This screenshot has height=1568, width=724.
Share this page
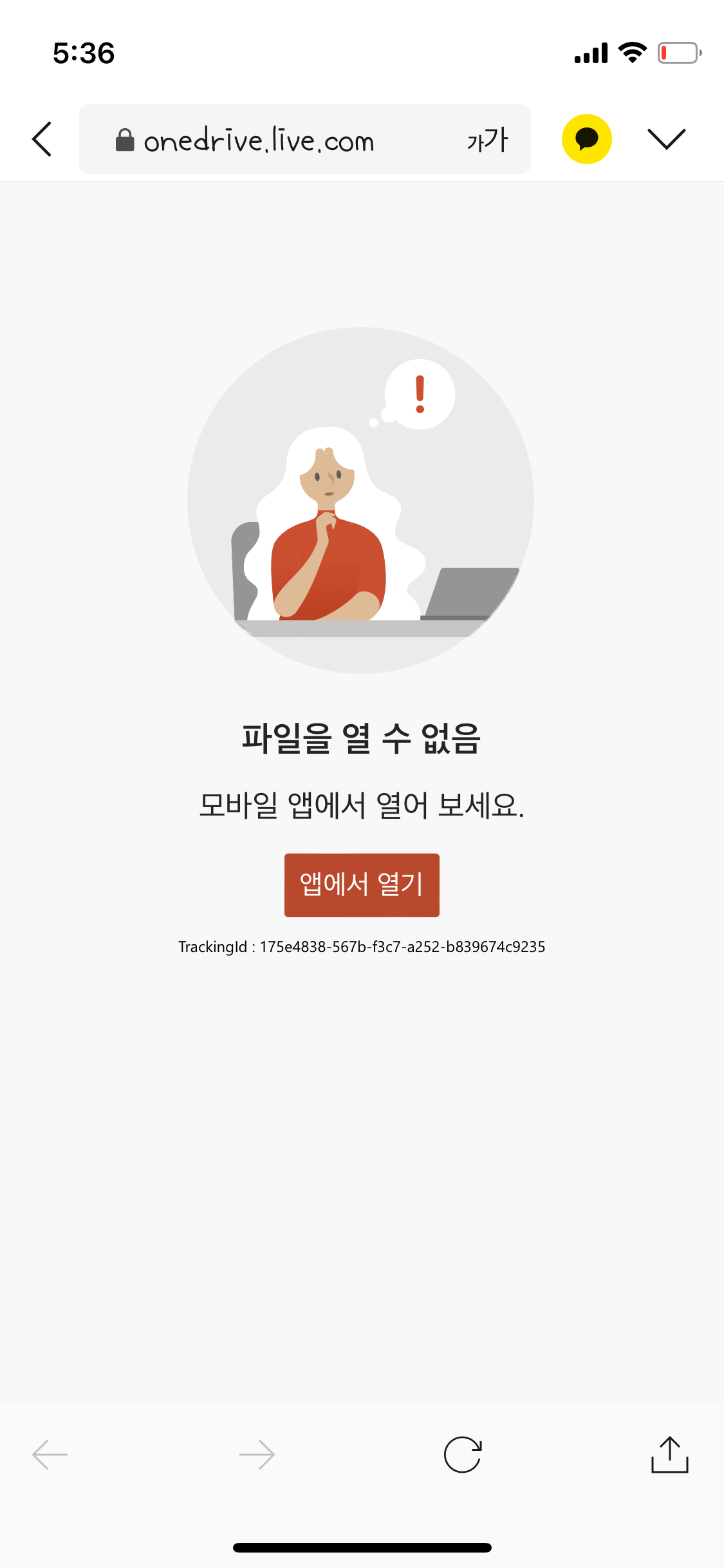tap(669, 1455)
